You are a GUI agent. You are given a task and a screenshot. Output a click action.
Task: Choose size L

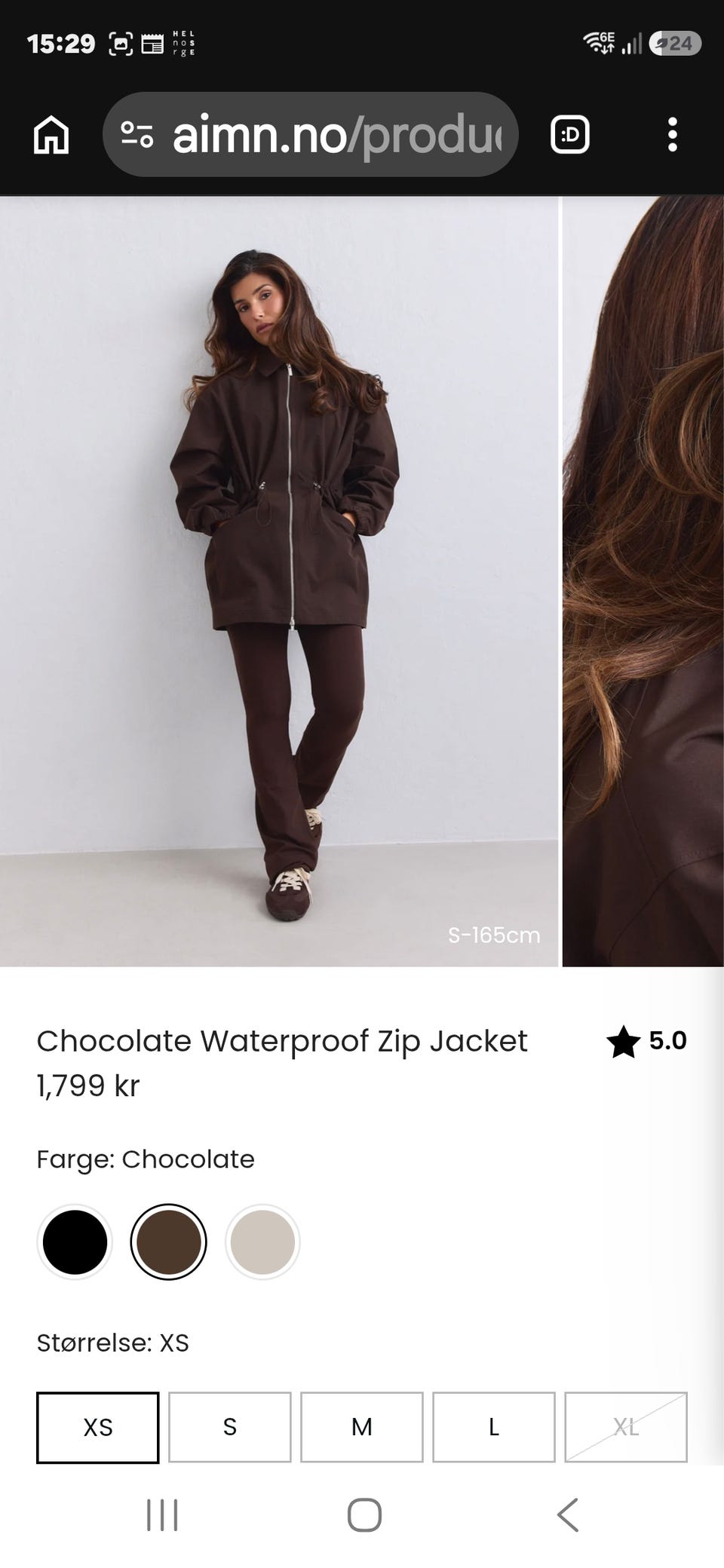coord(494,1427)
